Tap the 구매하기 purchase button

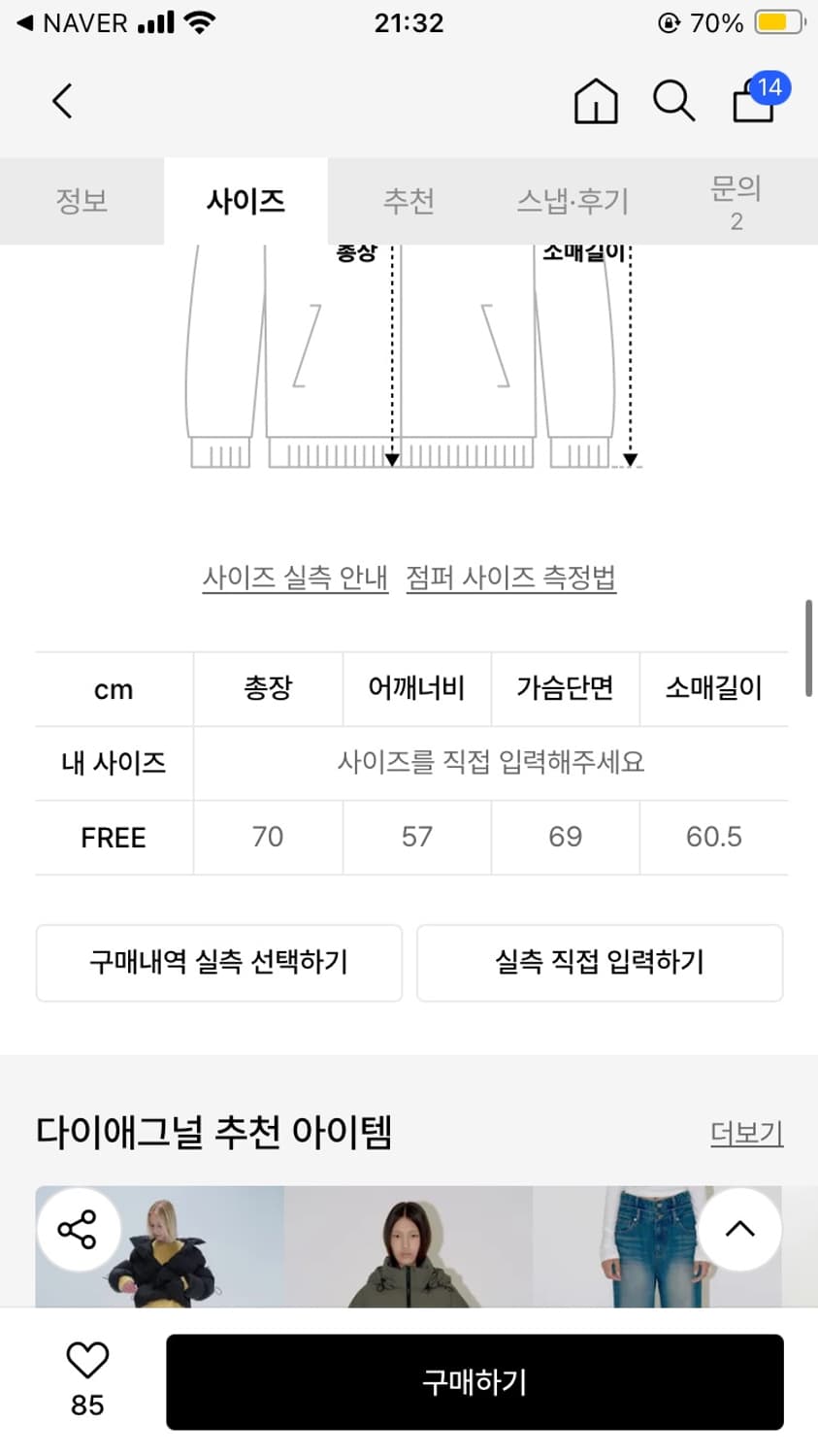click(x=474, y=1381)
